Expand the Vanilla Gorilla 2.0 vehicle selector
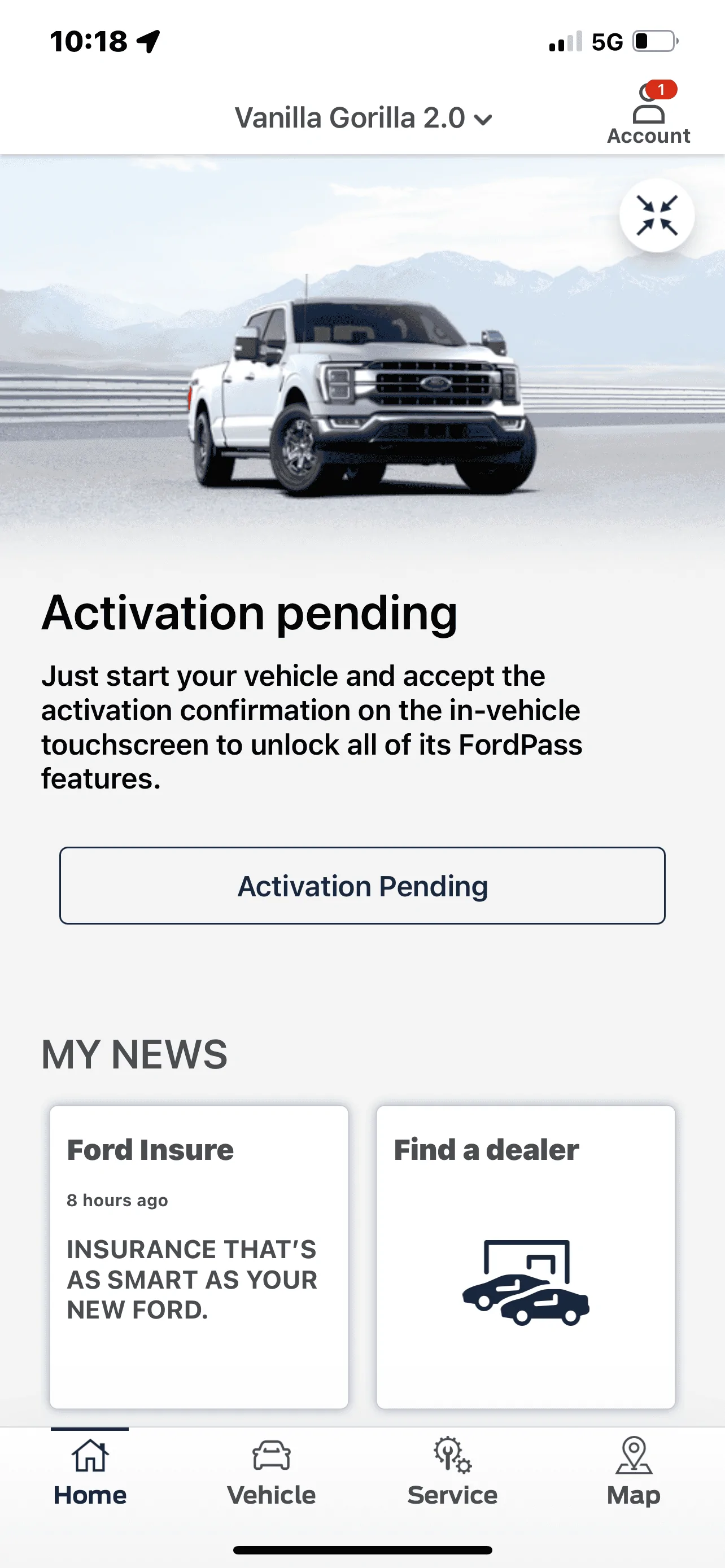The height and width of the screenshot is (1568, 725). tap(363, 118)
